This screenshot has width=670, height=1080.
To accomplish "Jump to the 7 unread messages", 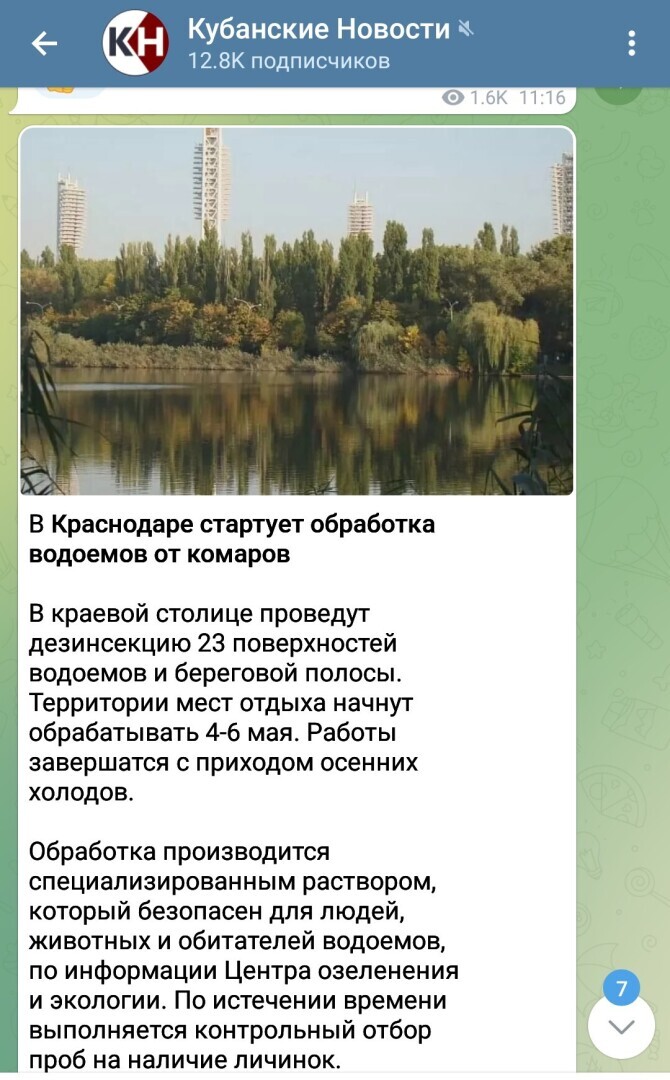I will 621,1024.
